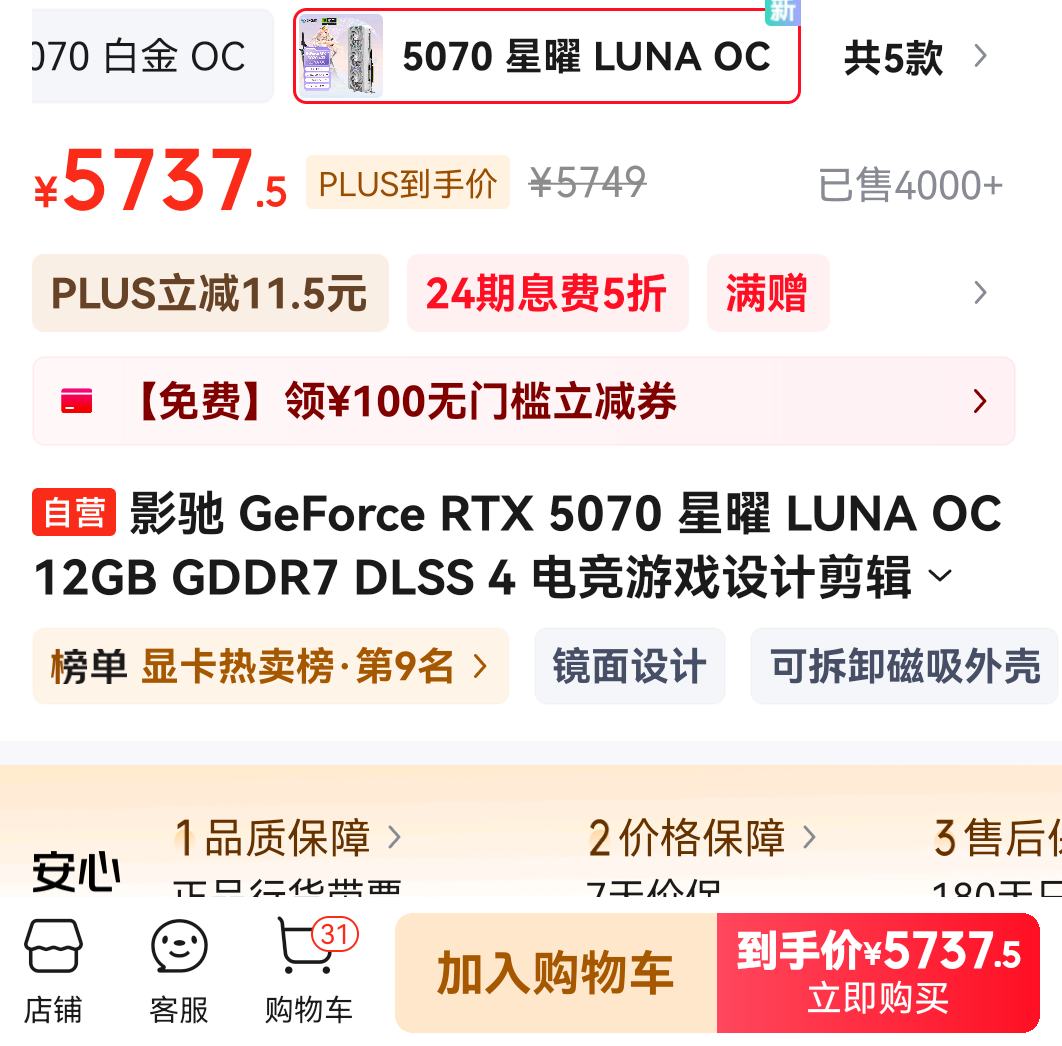Tap the 镜面设计 feature chip
This screenshot has height=1046, width=1062.
pos(629,666)
